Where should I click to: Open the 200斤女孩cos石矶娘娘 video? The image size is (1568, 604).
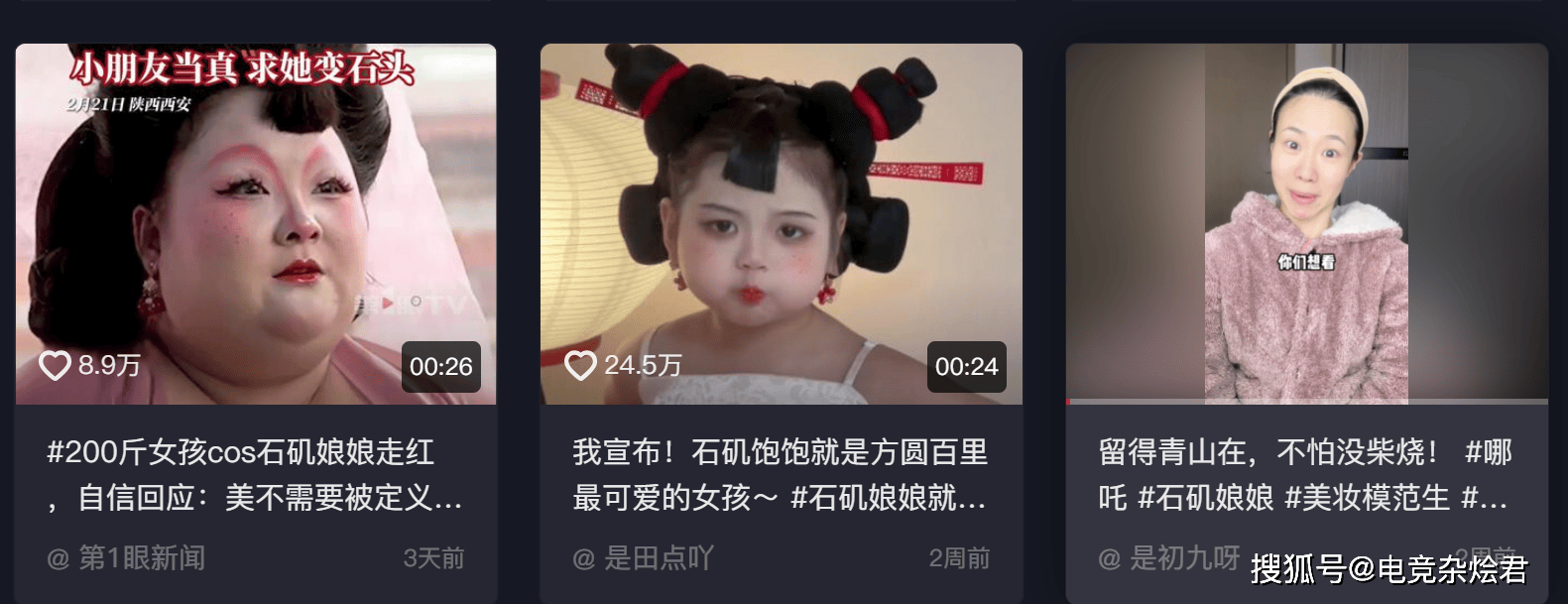coord(255,223)
